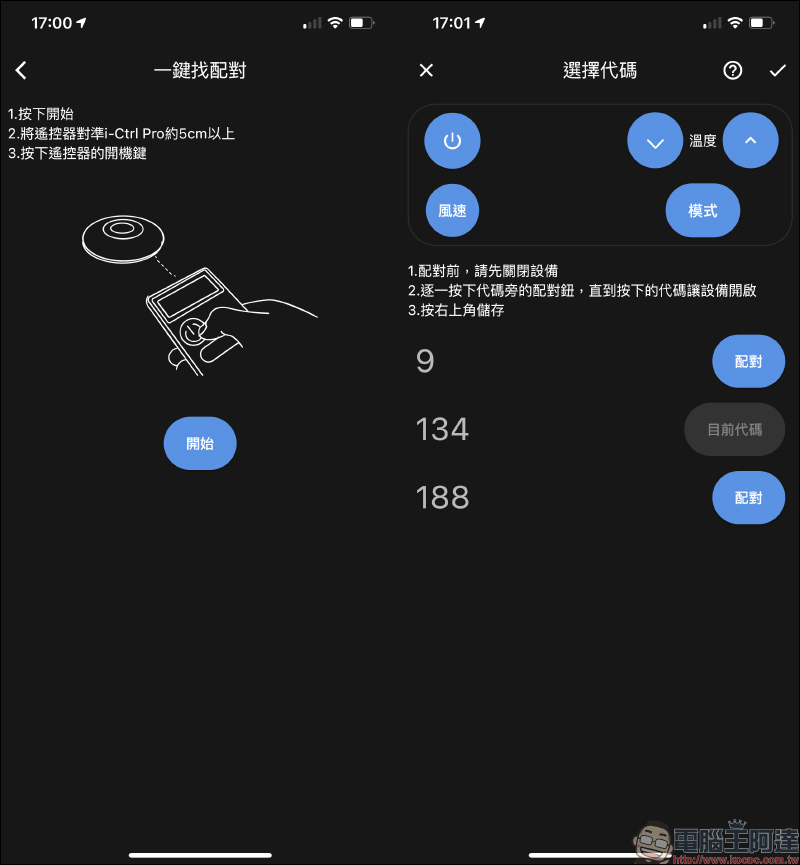Image resolution: width=800 pixels, height=865 pixels.
Task: Open the help question mark icon
Action: tap(733, 70)
